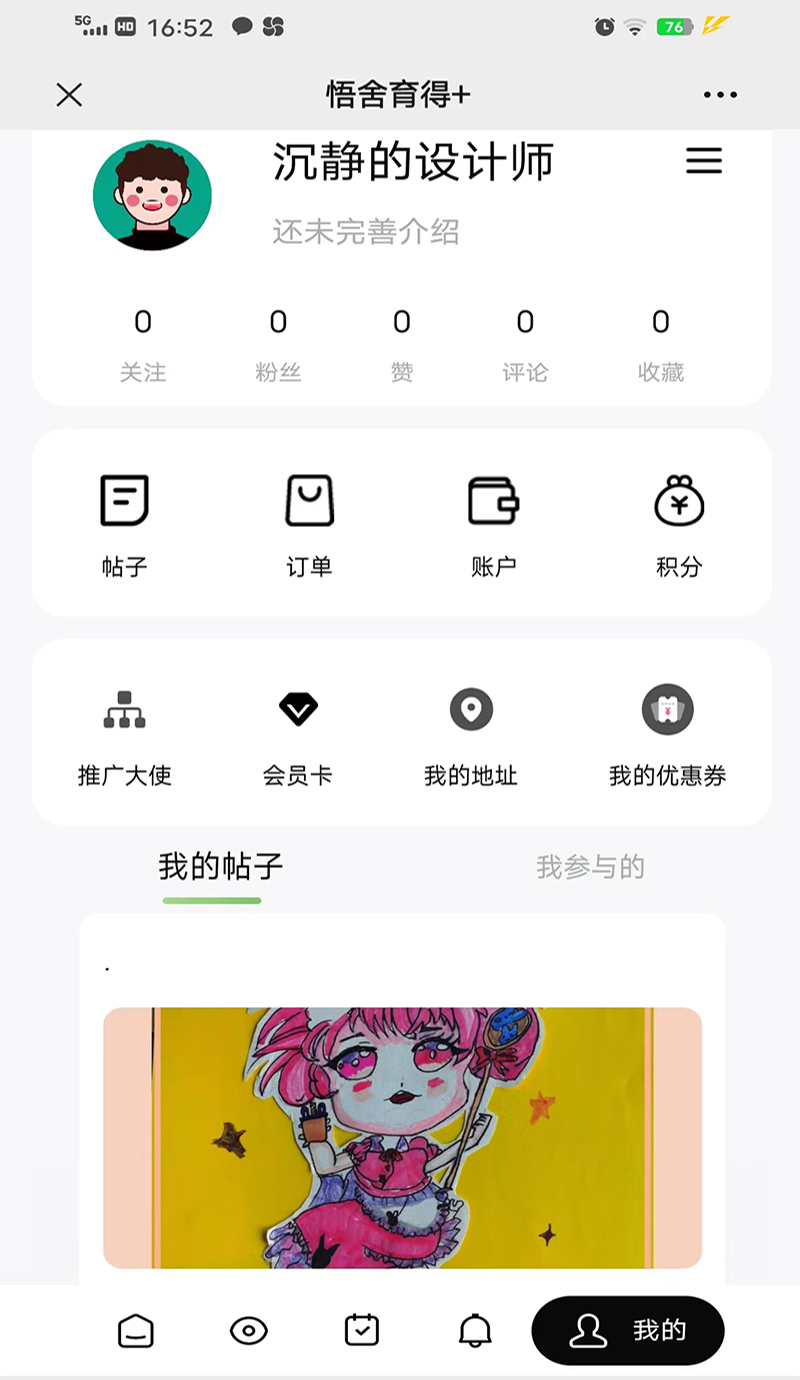Open the 我的地址 address icon

[x=470, y=710]
